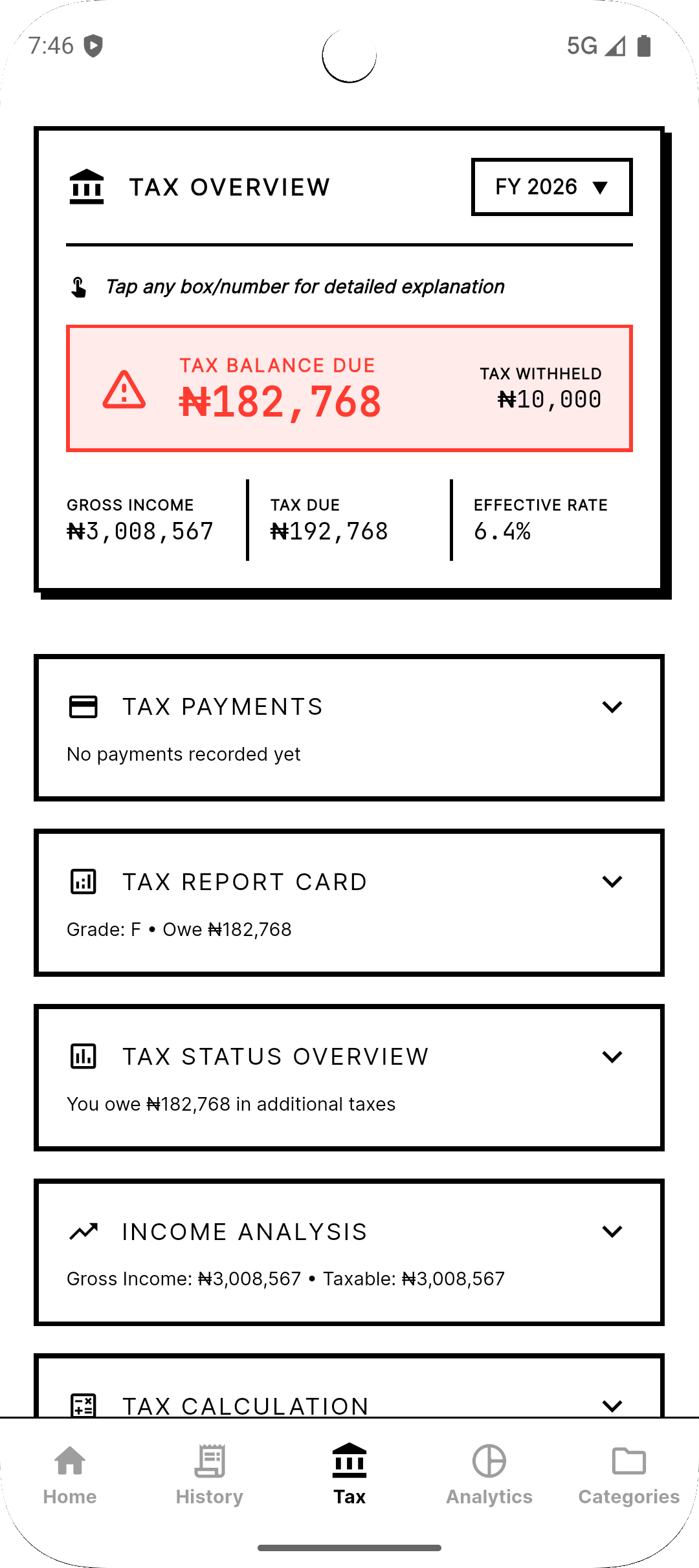
Task: Select the credit card icon beside Tax Payments
Action: tap(83, 706)
